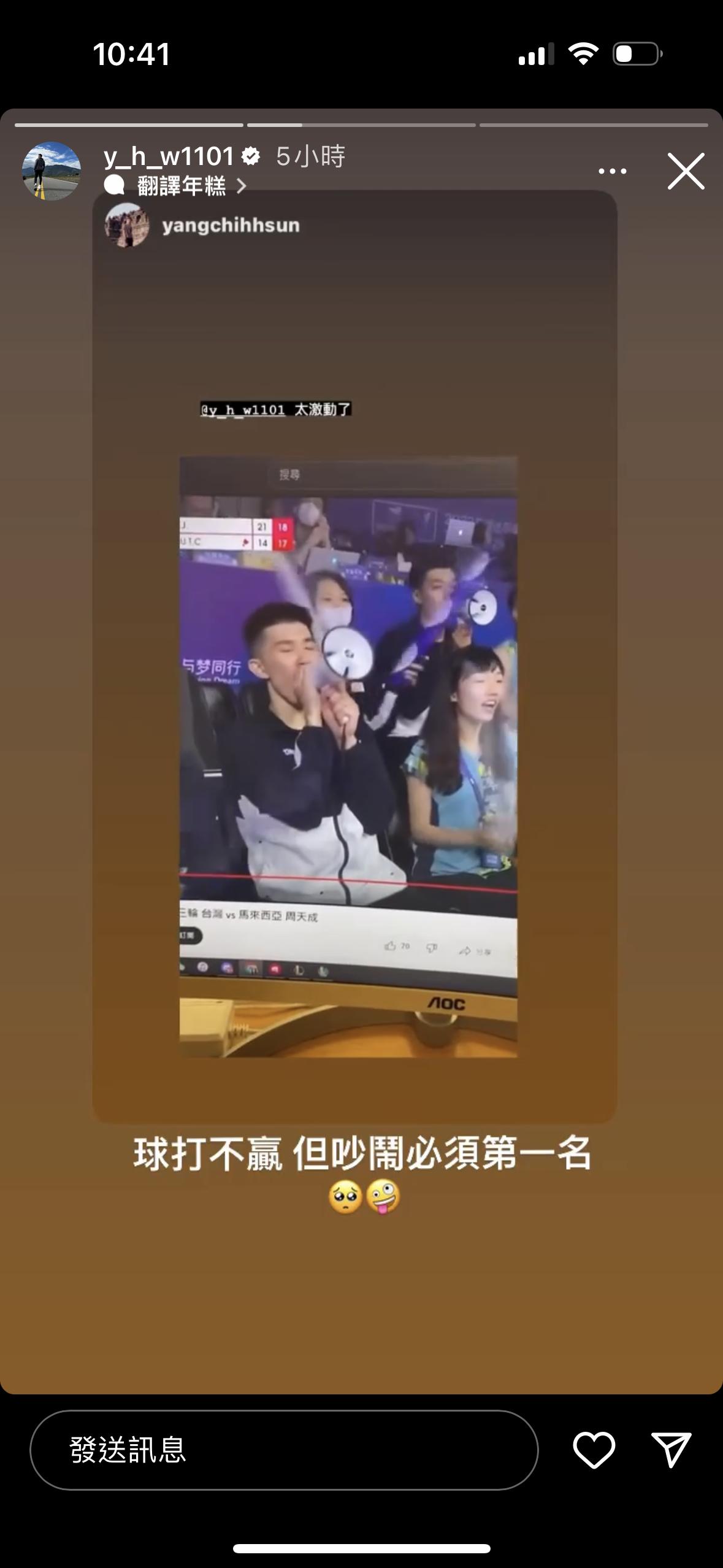This screenshot has width=723, height=1568.
Task: Tap the y_h_w1101 username
Action: [169, 156]
